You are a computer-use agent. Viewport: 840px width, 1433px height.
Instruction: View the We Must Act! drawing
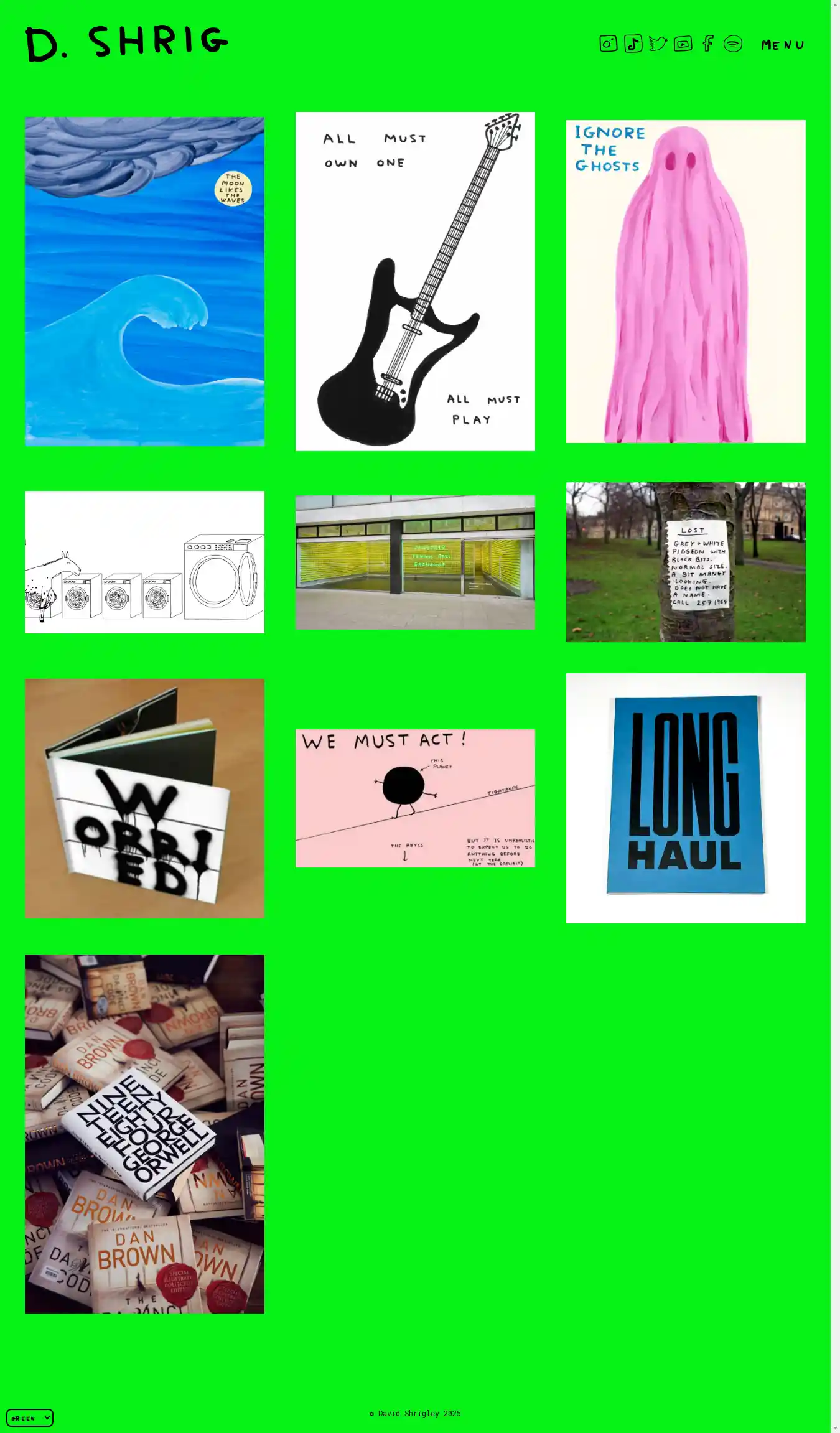[x=415, y=798]
